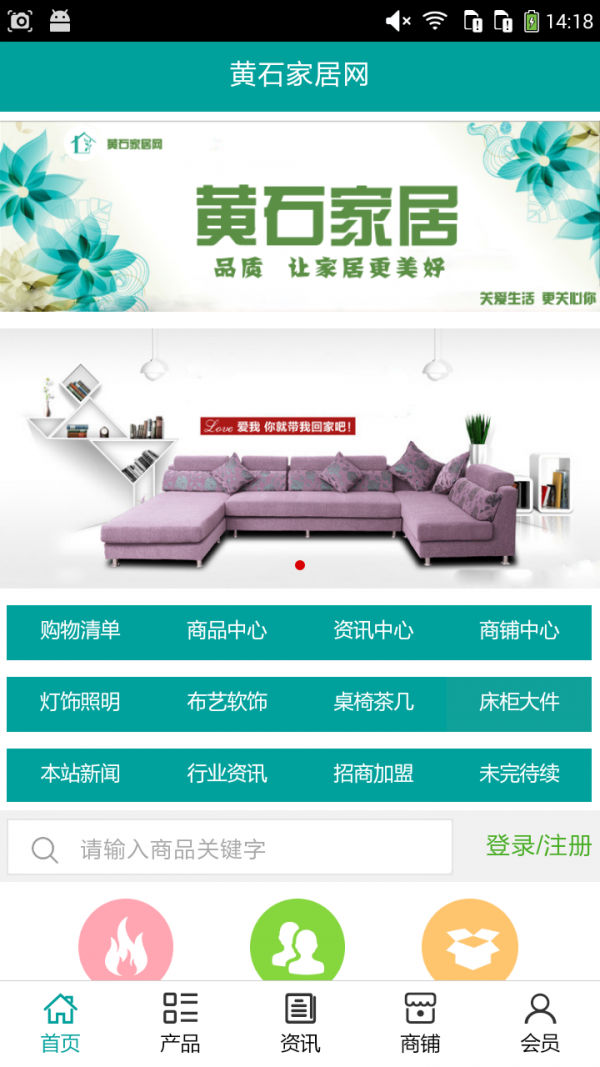
Task: Browse 桌椅茶几 tables and chairs category
Action: (x=373, y=703)
